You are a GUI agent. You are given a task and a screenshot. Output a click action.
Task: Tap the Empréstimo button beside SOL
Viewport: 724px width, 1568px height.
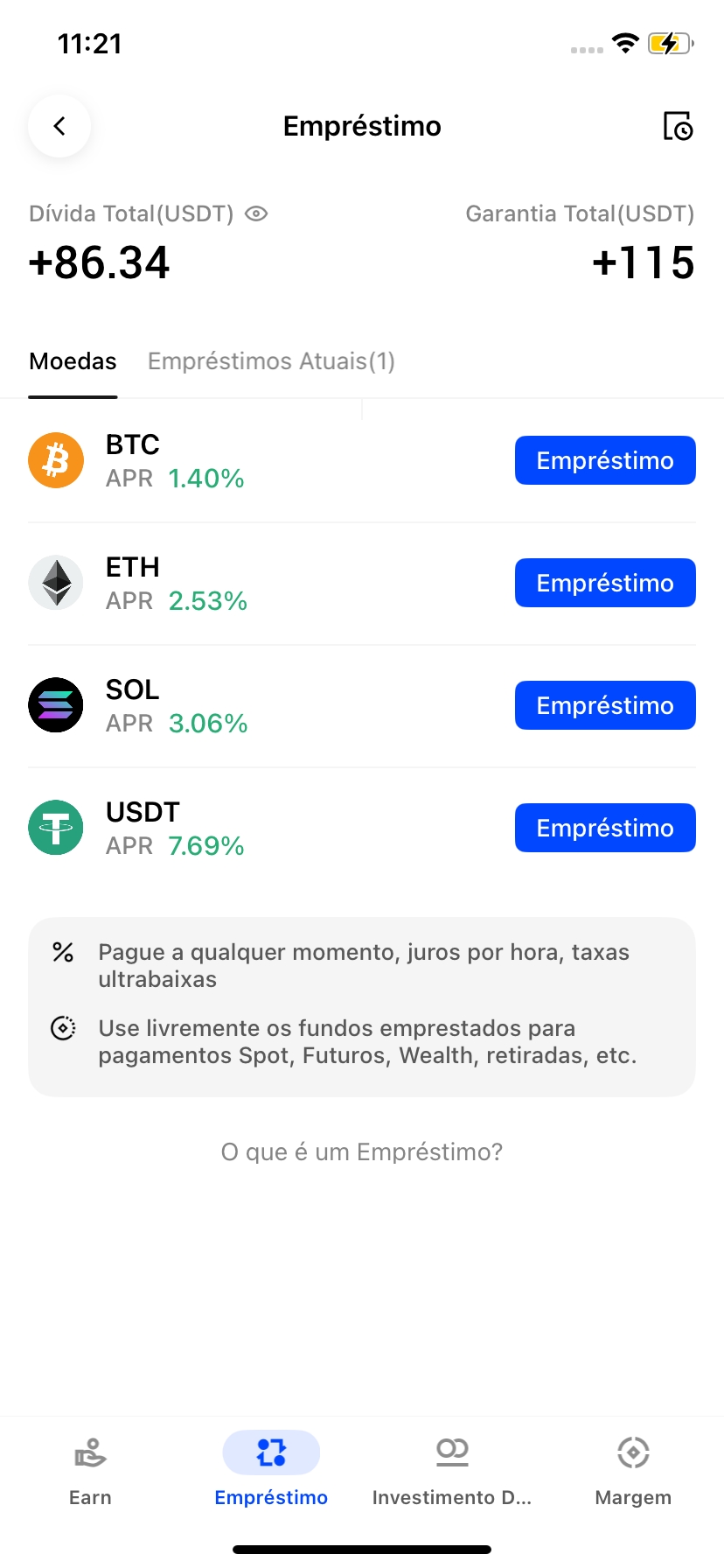click(604, 704)
